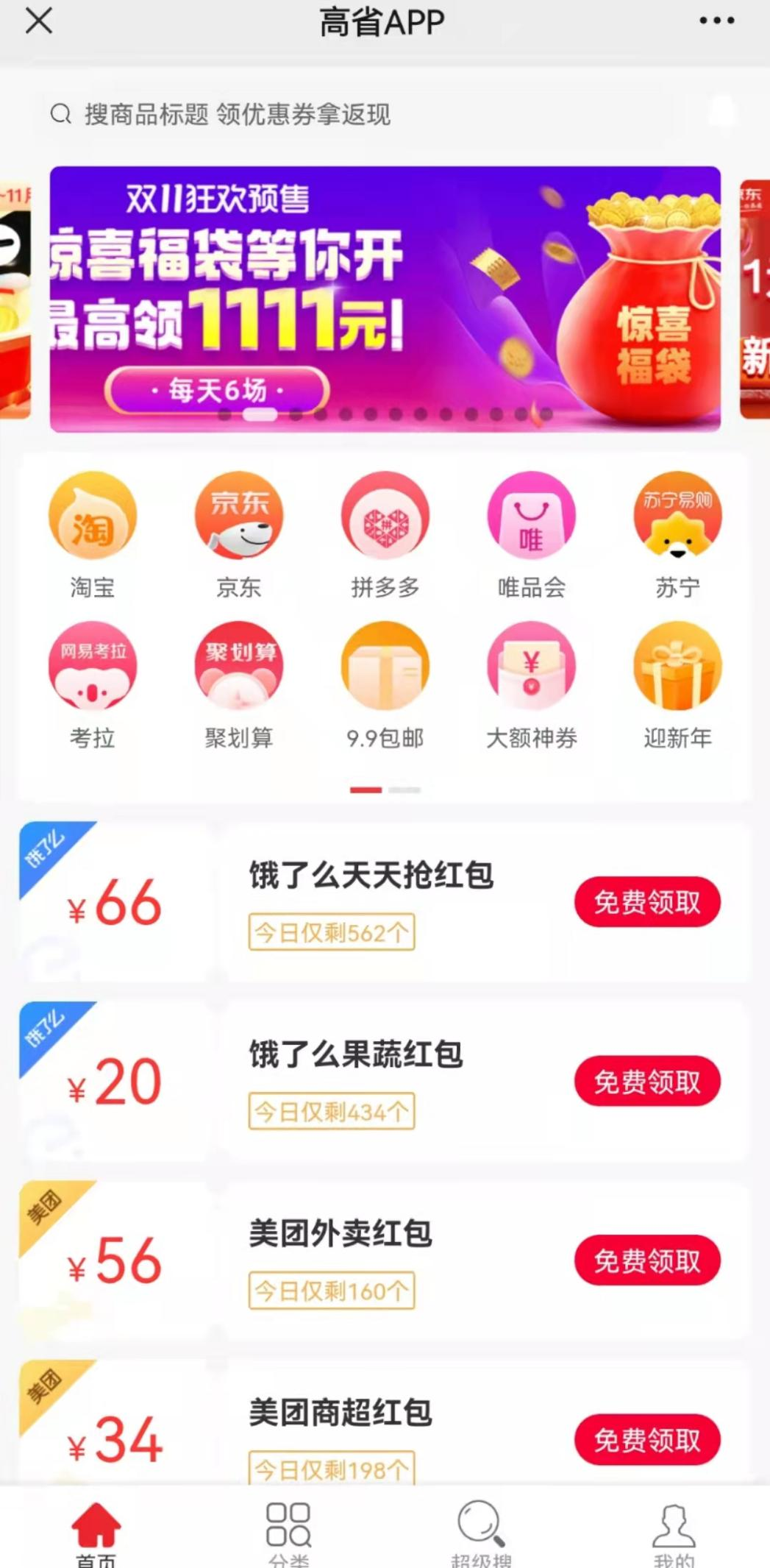770x1568 pixels.
Task: Open the 京东 shortcut
Action: (x=238, y=533)
